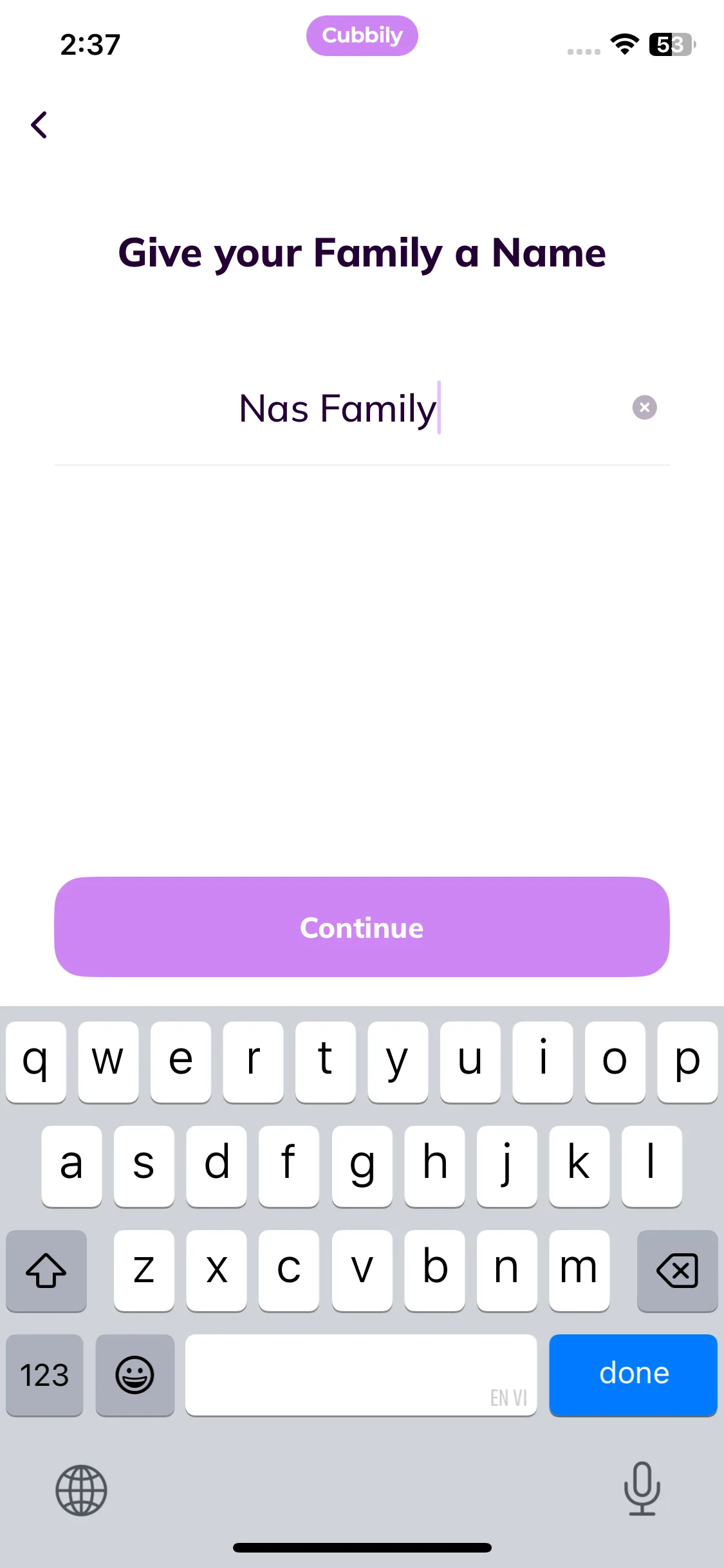Switch keyboard to 123 numbers

pos(44,1375)
